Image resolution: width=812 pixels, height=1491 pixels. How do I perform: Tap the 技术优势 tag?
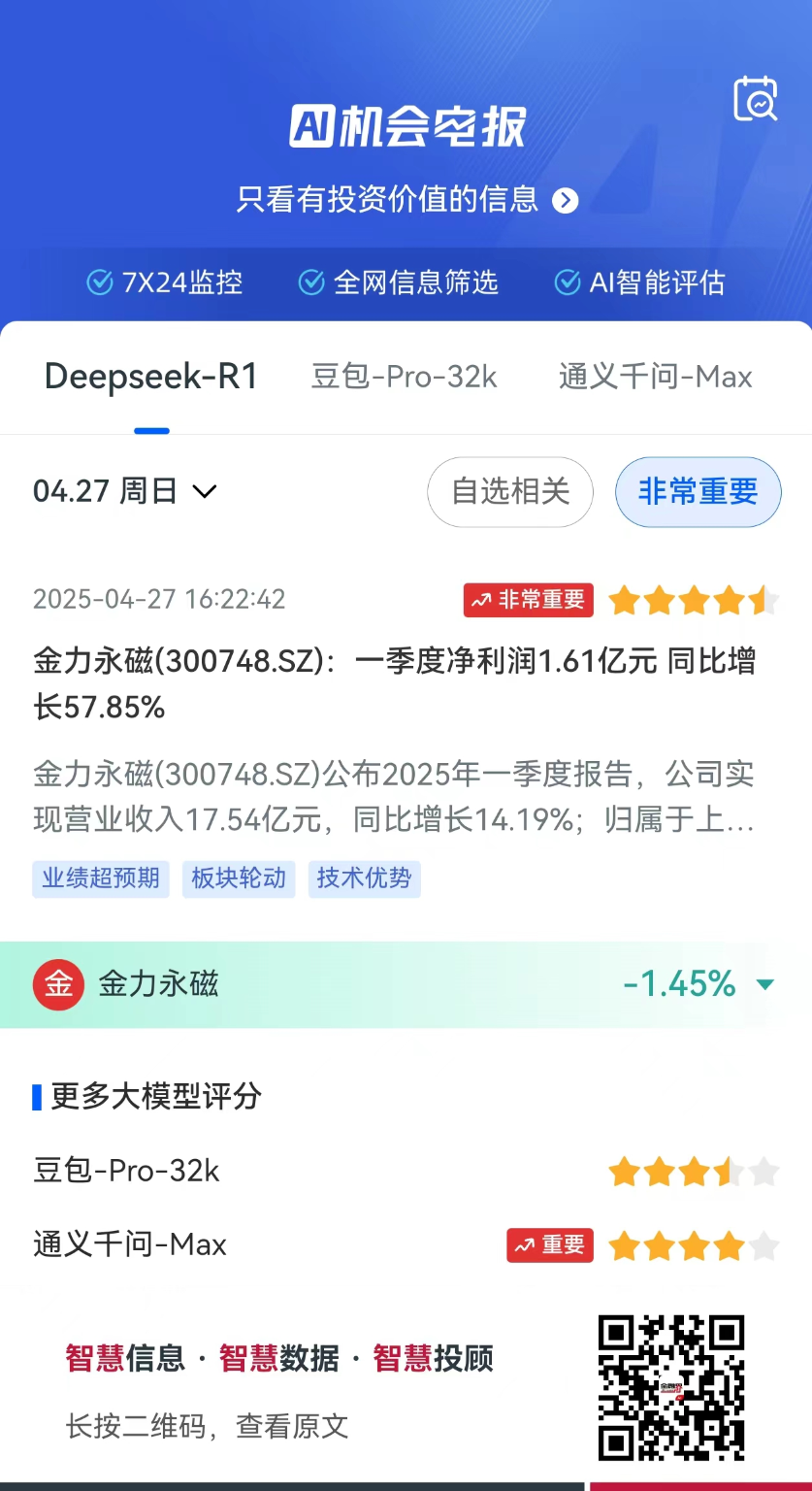coord(364,878)
